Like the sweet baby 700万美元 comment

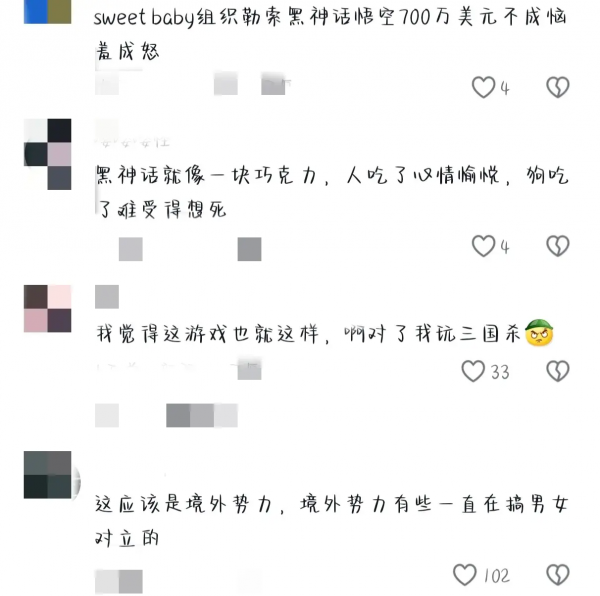(483, 88)
